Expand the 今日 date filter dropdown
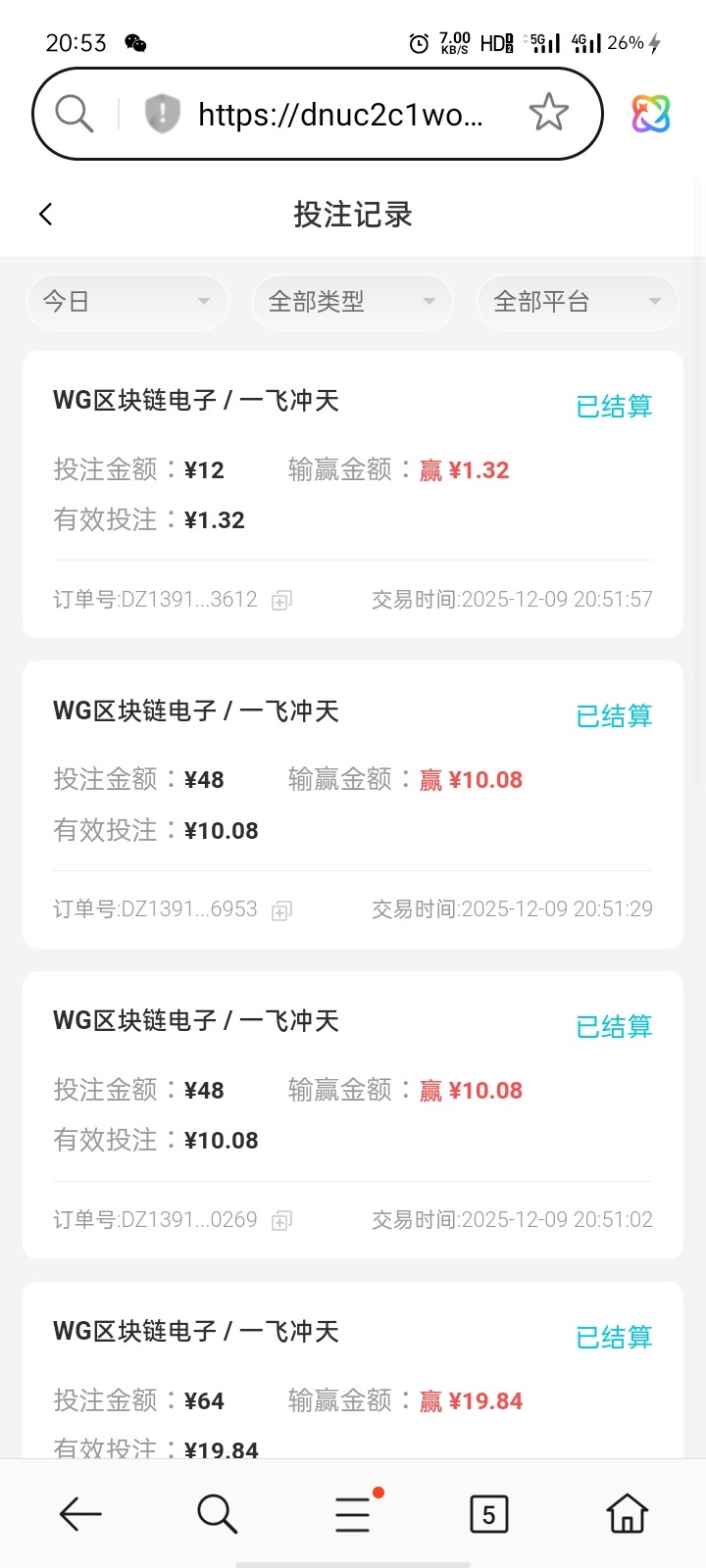The height and width of the screenshot is (1568, 706). (x=127, y=303)
